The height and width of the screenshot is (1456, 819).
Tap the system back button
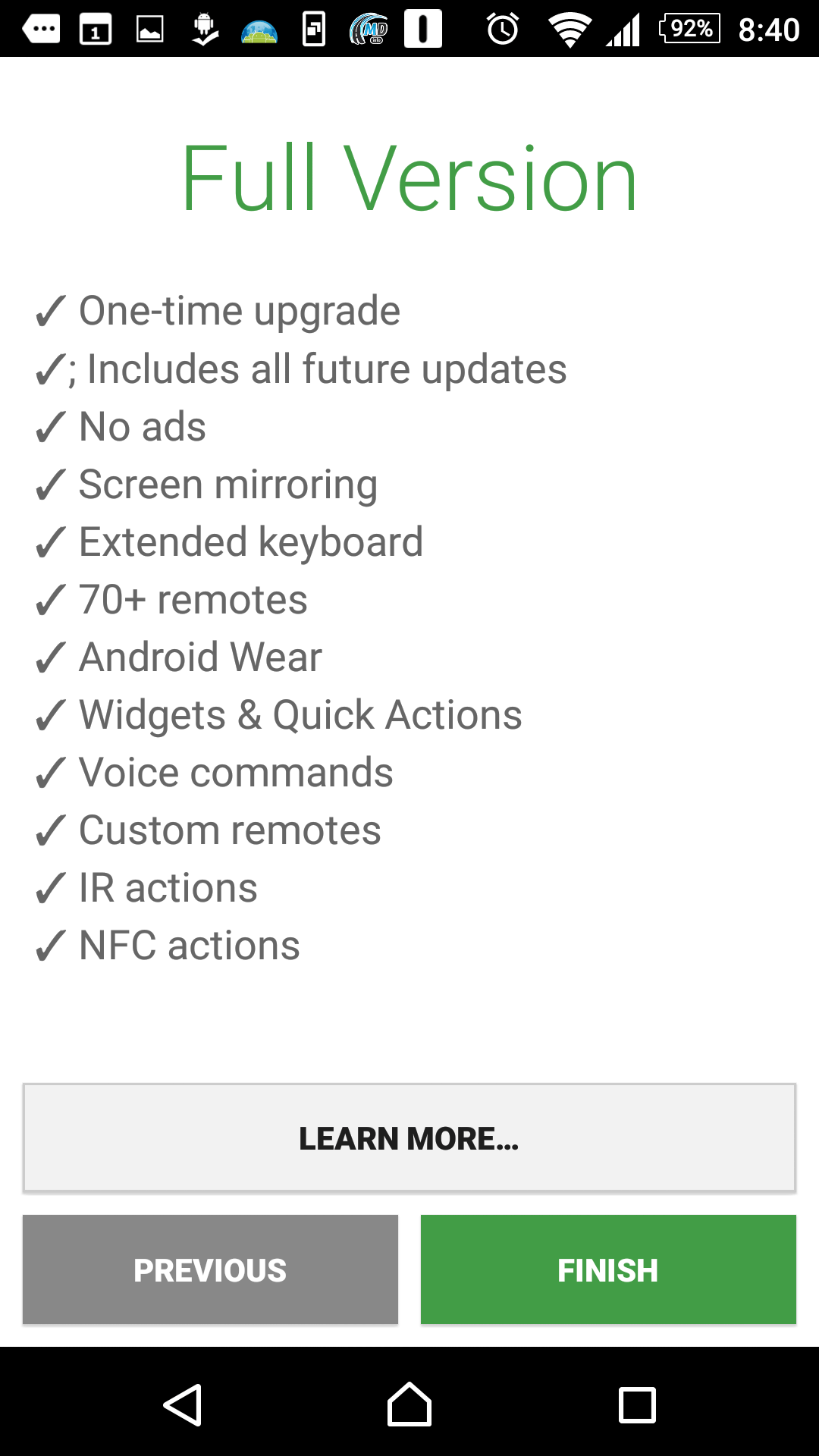[x=182, y=1405]
